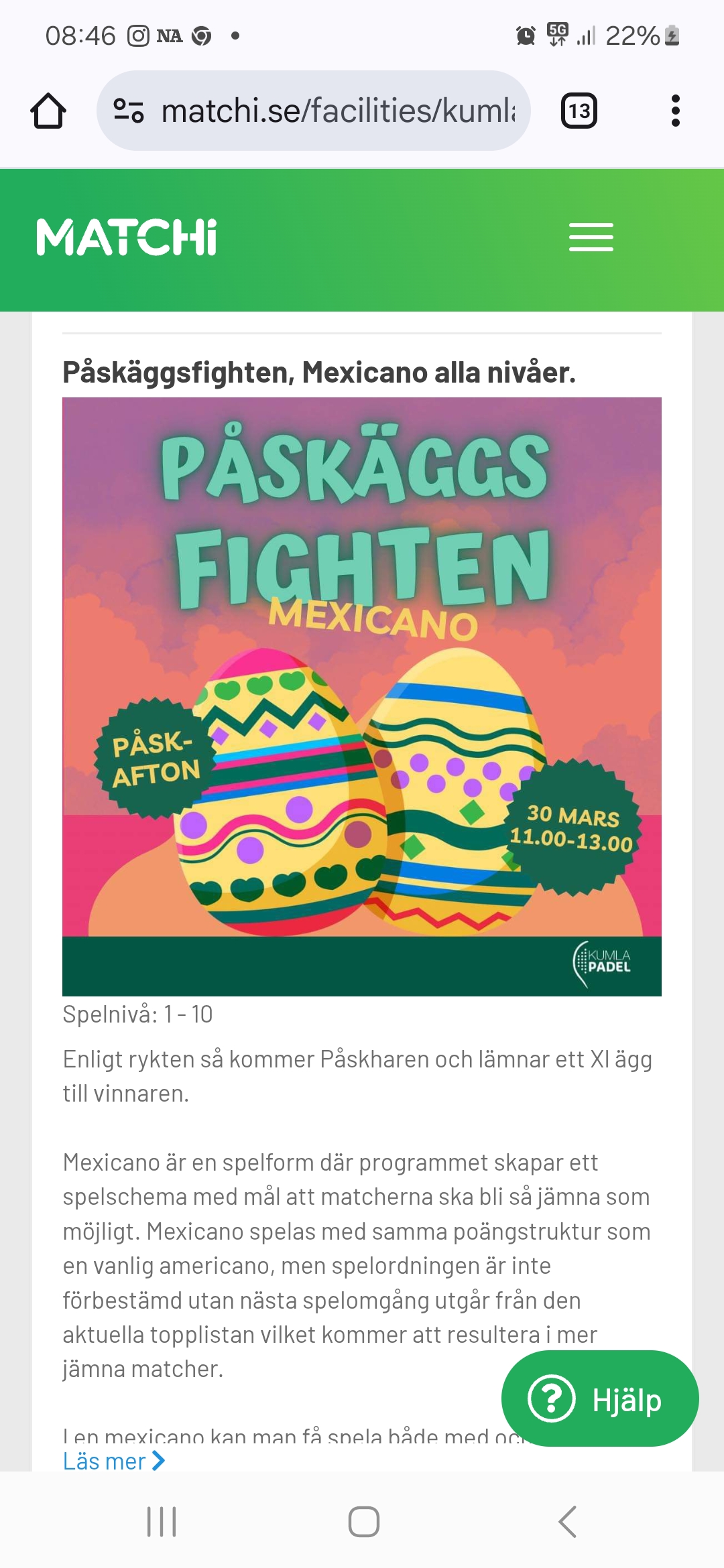Open the recent apps view
724x1568 pixels.
162,1522
